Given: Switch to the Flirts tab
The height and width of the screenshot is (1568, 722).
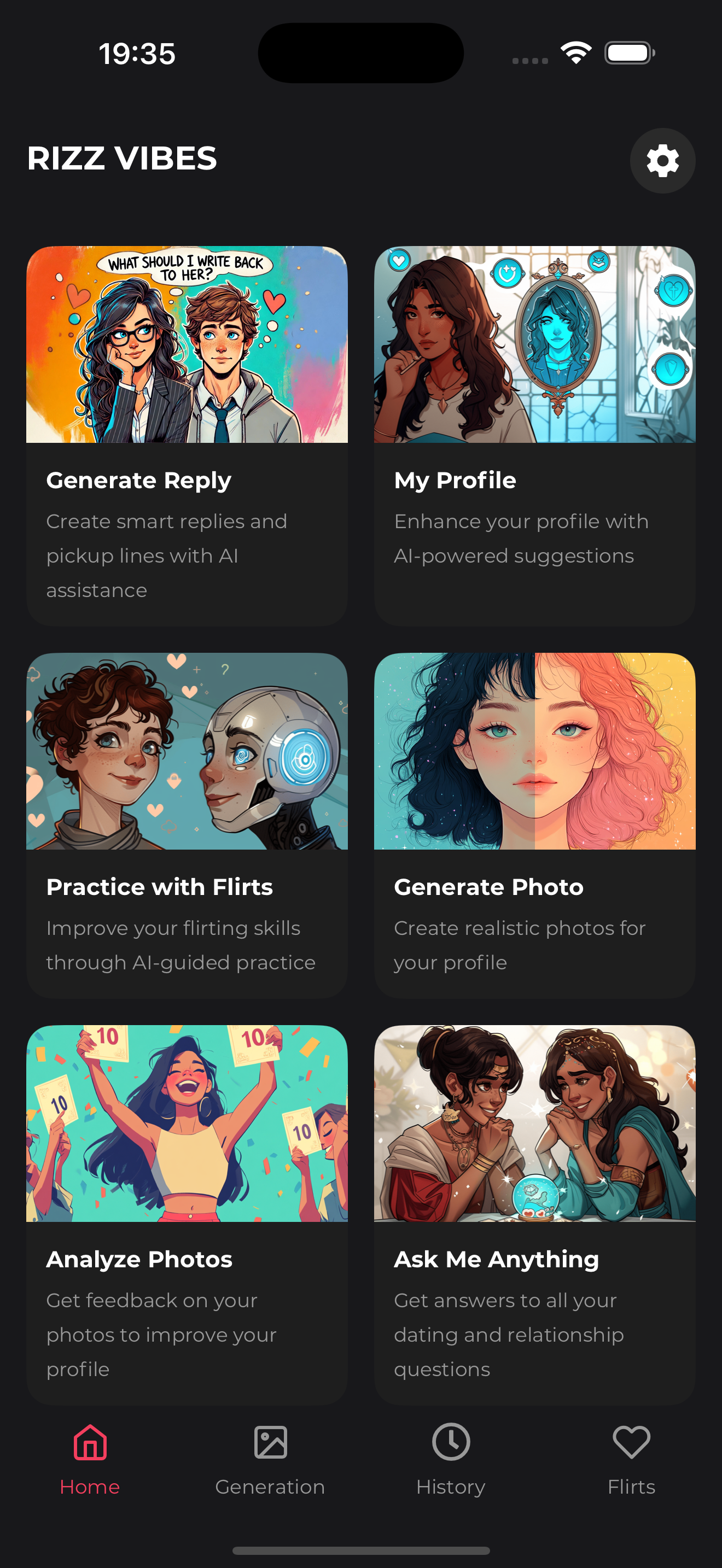Looking at the screenshot, I should pos(631,1459).
